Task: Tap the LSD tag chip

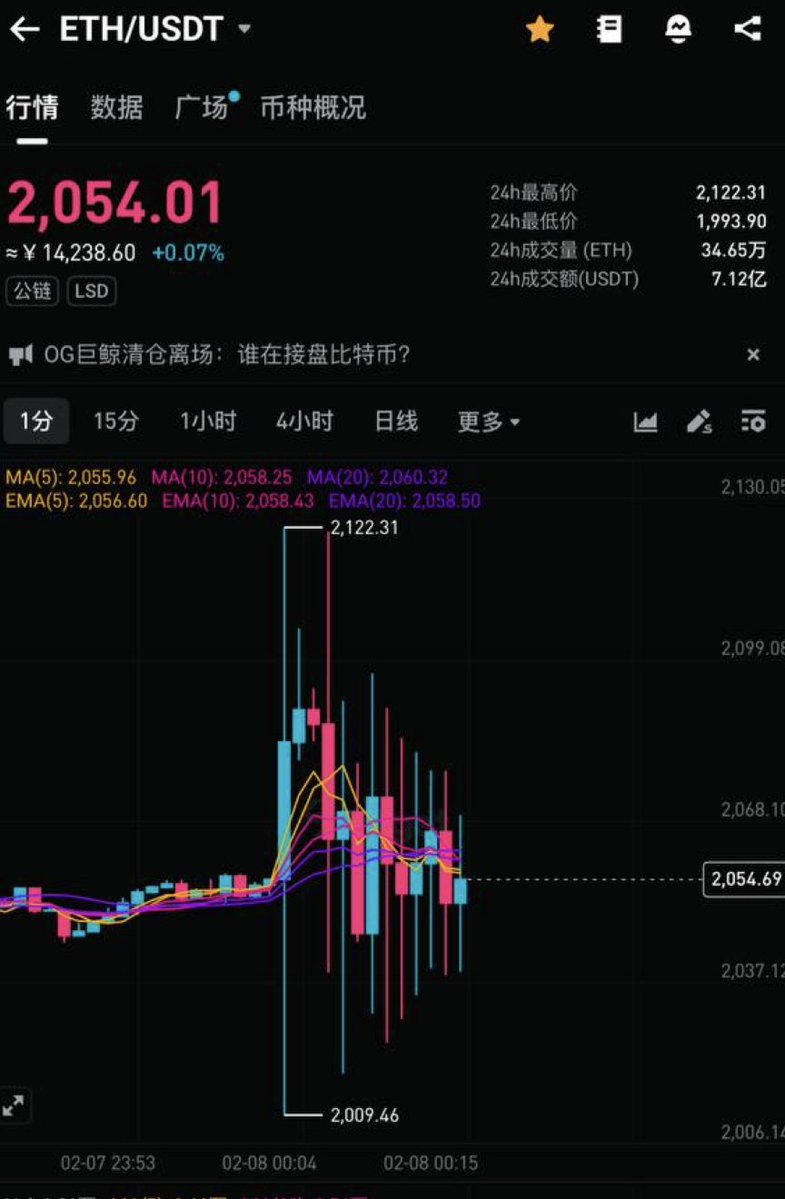Action: click(91, 291)
